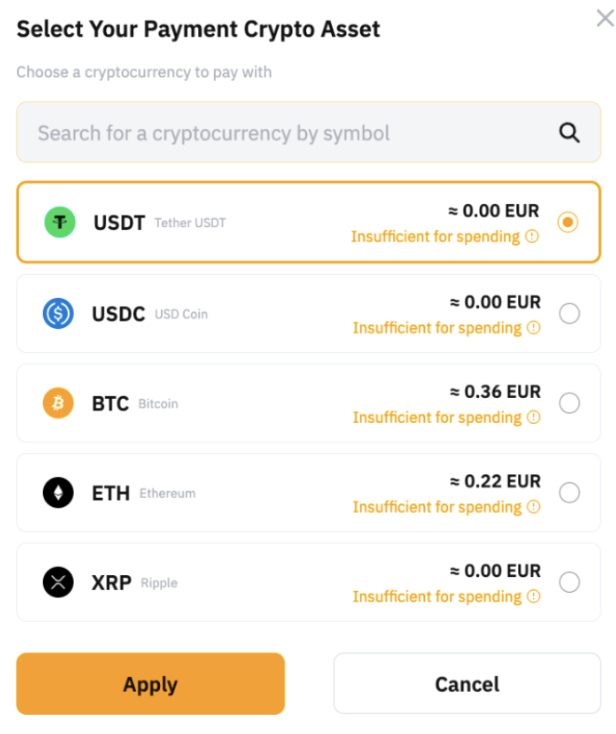The image size is (616, 734).
Task: Close the payment asset dialog
Action: point(603,17)
